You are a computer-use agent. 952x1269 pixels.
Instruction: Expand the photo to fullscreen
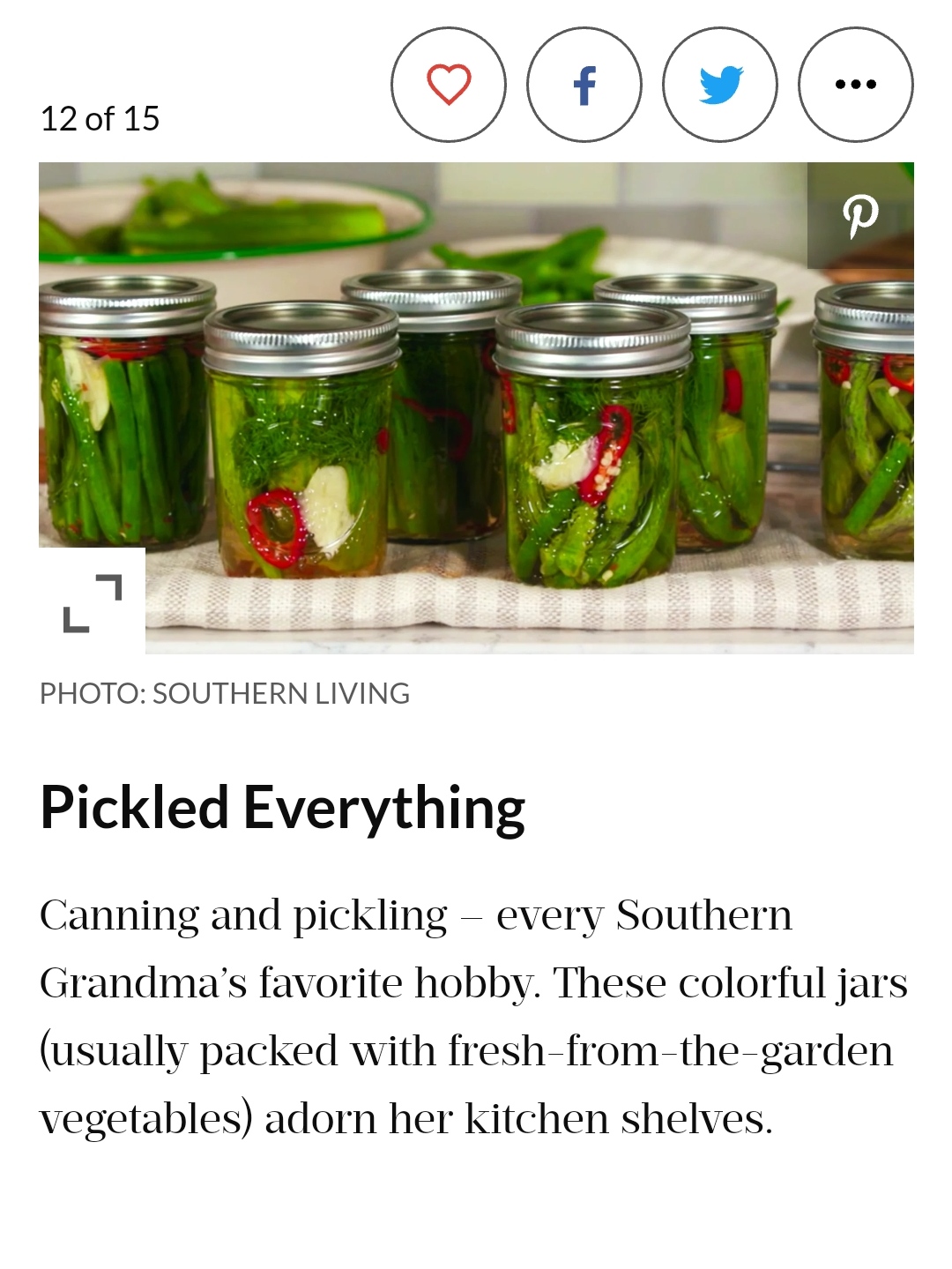point(93,602)
